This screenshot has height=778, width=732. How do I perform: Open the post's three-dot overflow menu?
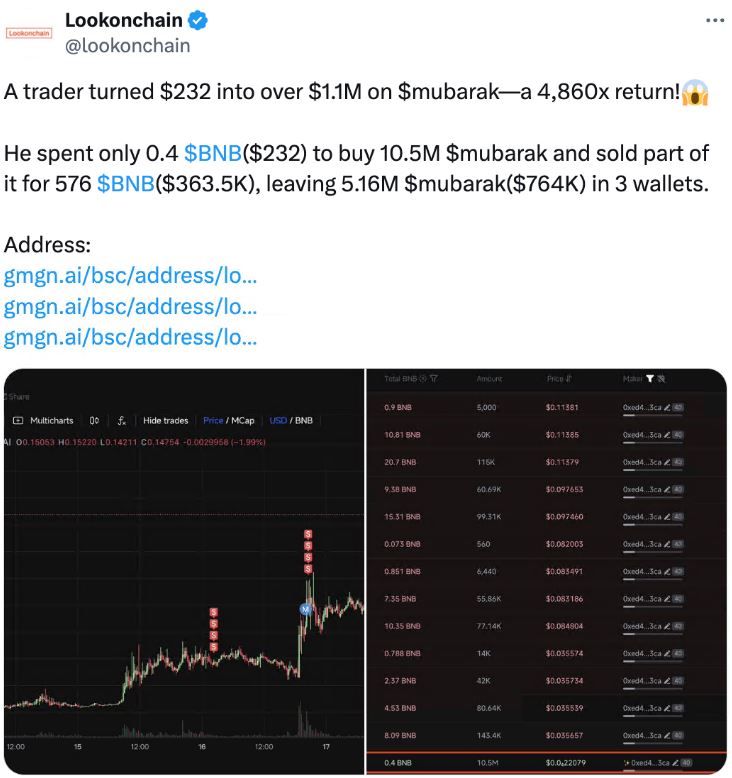[x=714, y=20]
